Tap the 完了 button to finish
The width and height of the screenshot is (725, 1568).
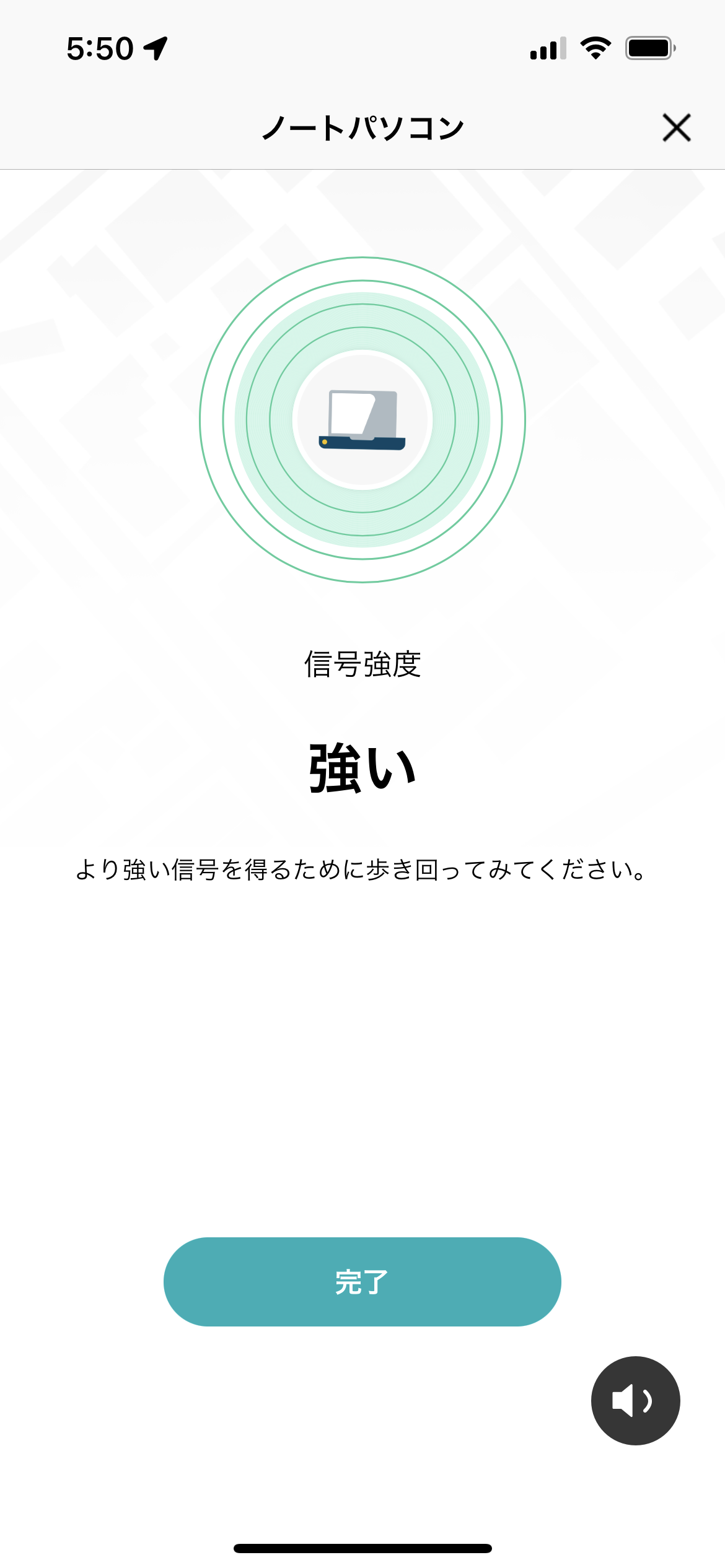(362, 1282)
